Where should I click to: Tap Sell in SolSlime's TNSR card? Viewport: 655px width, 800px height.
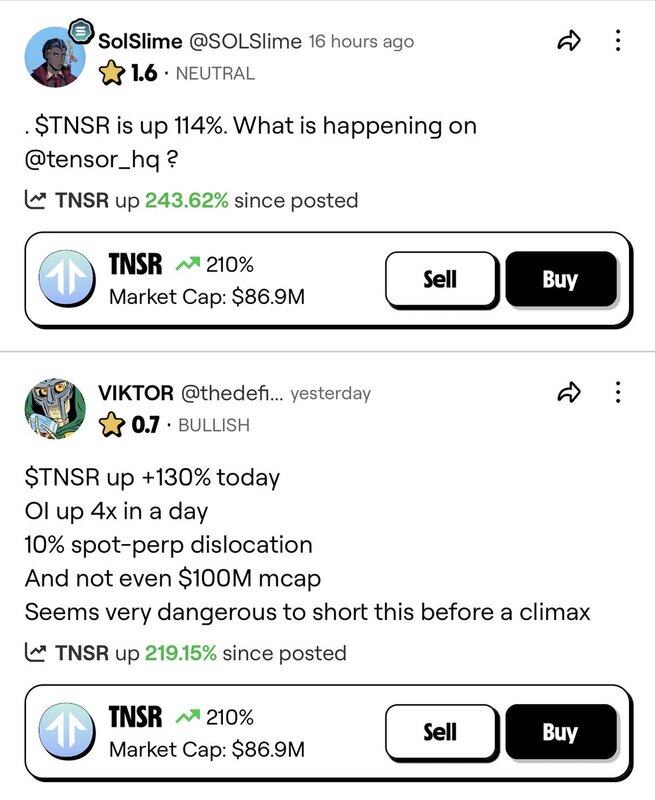pyautogui.click(x=440, y=279)
